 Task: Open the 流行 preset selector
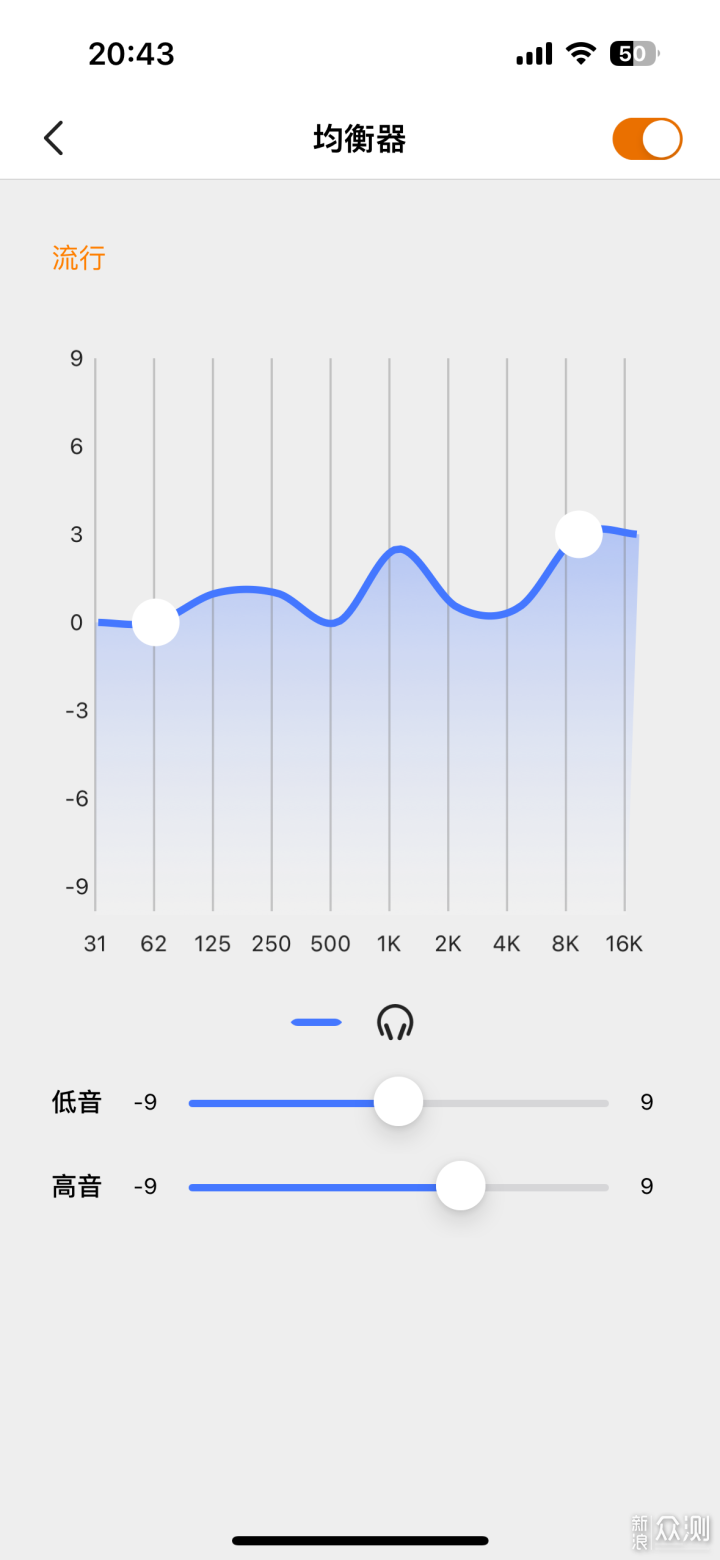tap(79, 258)
